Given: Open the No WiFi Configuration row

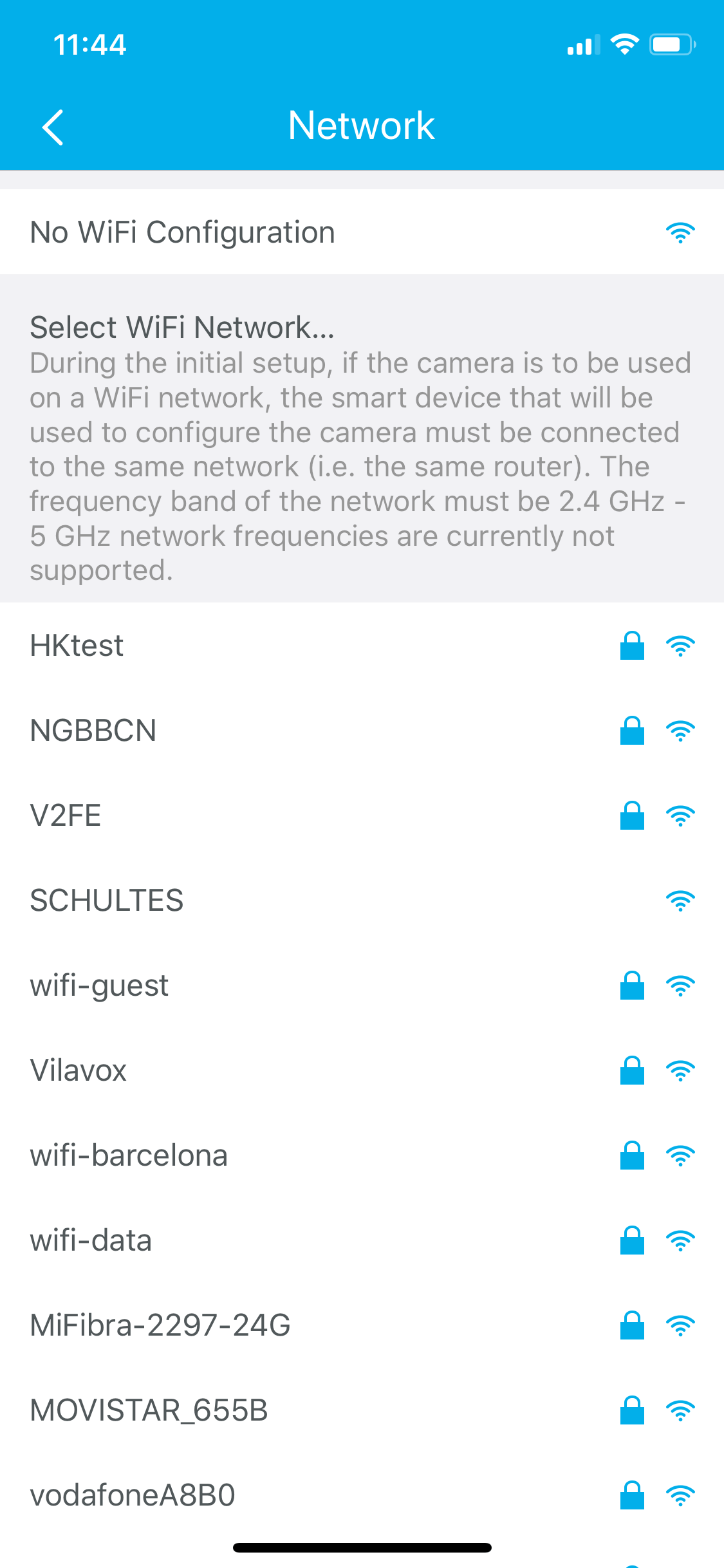Looking at the screenshot, I should (362, 232).
